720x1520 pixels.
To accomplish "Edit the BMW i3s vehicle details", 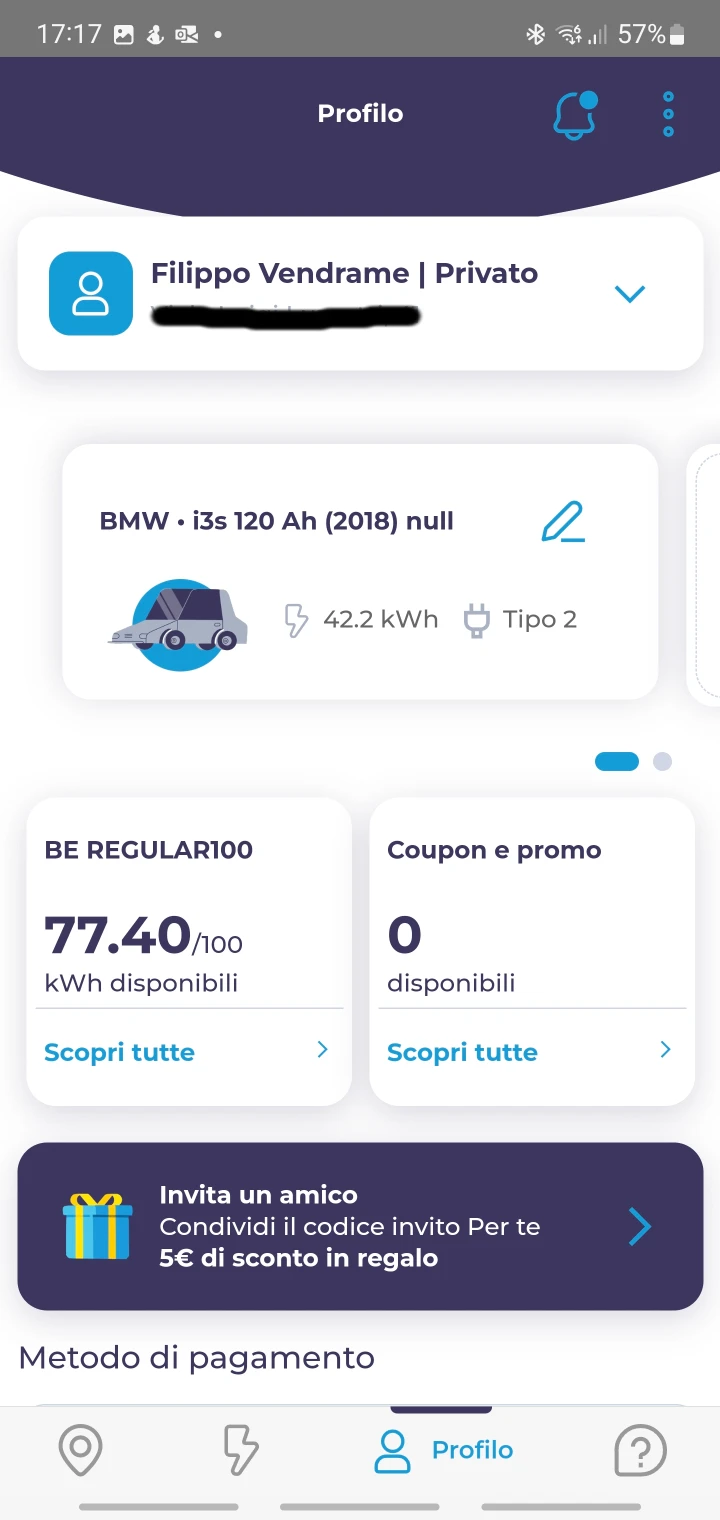I will coord(562,522).
